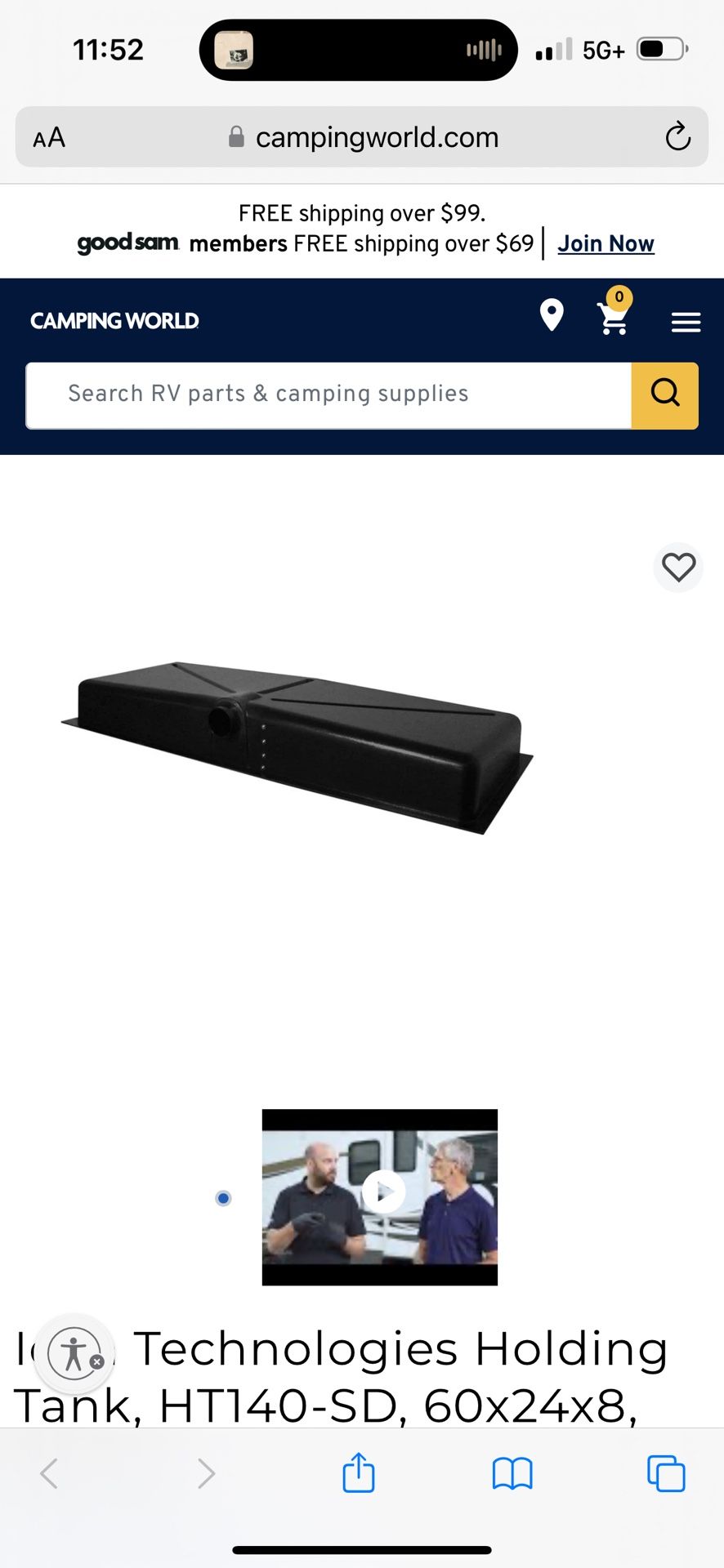Open the hamburger menu
This screenshot has height=1568, width=724.
[686, 322]
